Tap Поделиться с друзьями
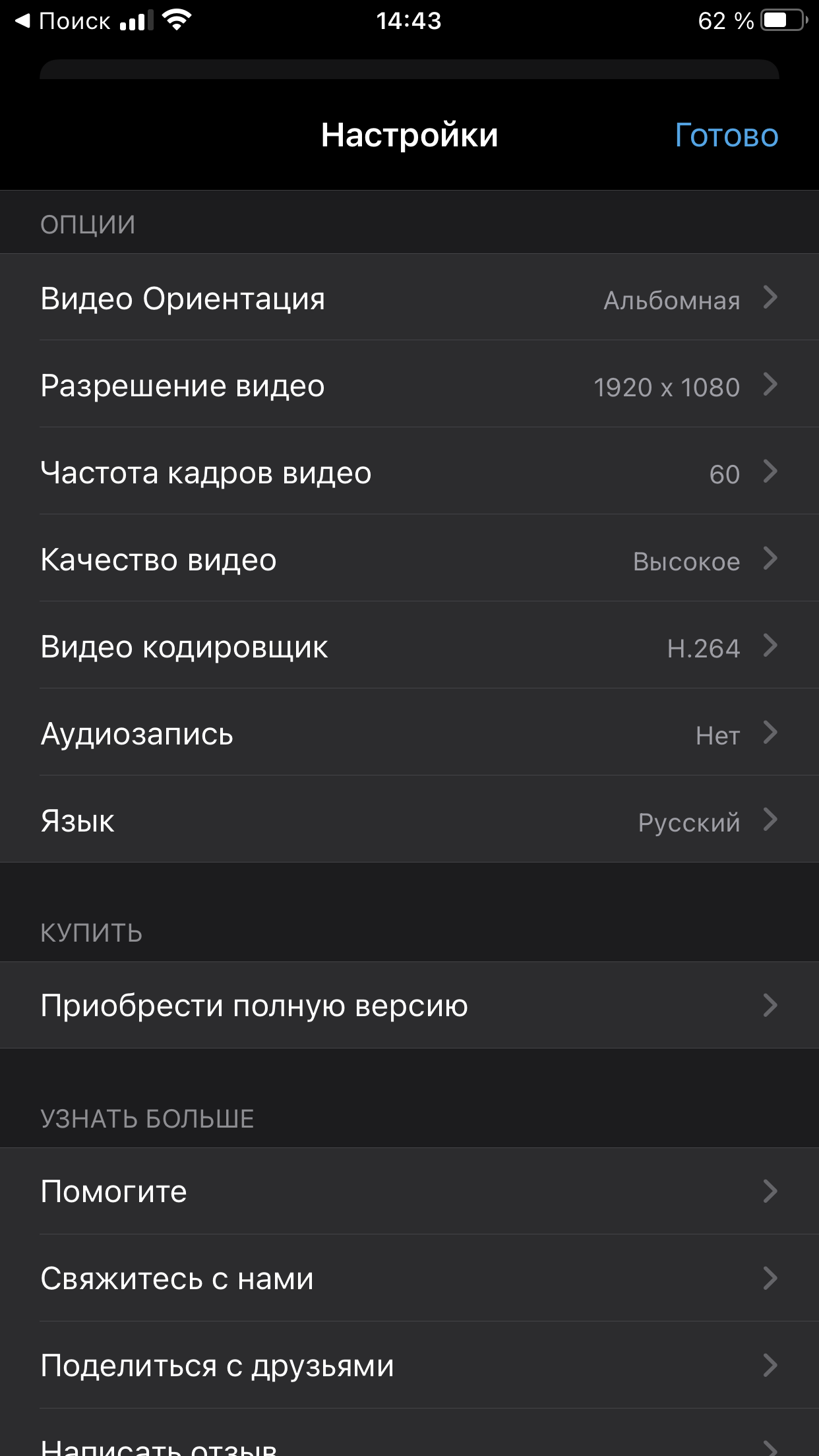The height and width of the screenshot is (1456, 819). point(409,1365)
